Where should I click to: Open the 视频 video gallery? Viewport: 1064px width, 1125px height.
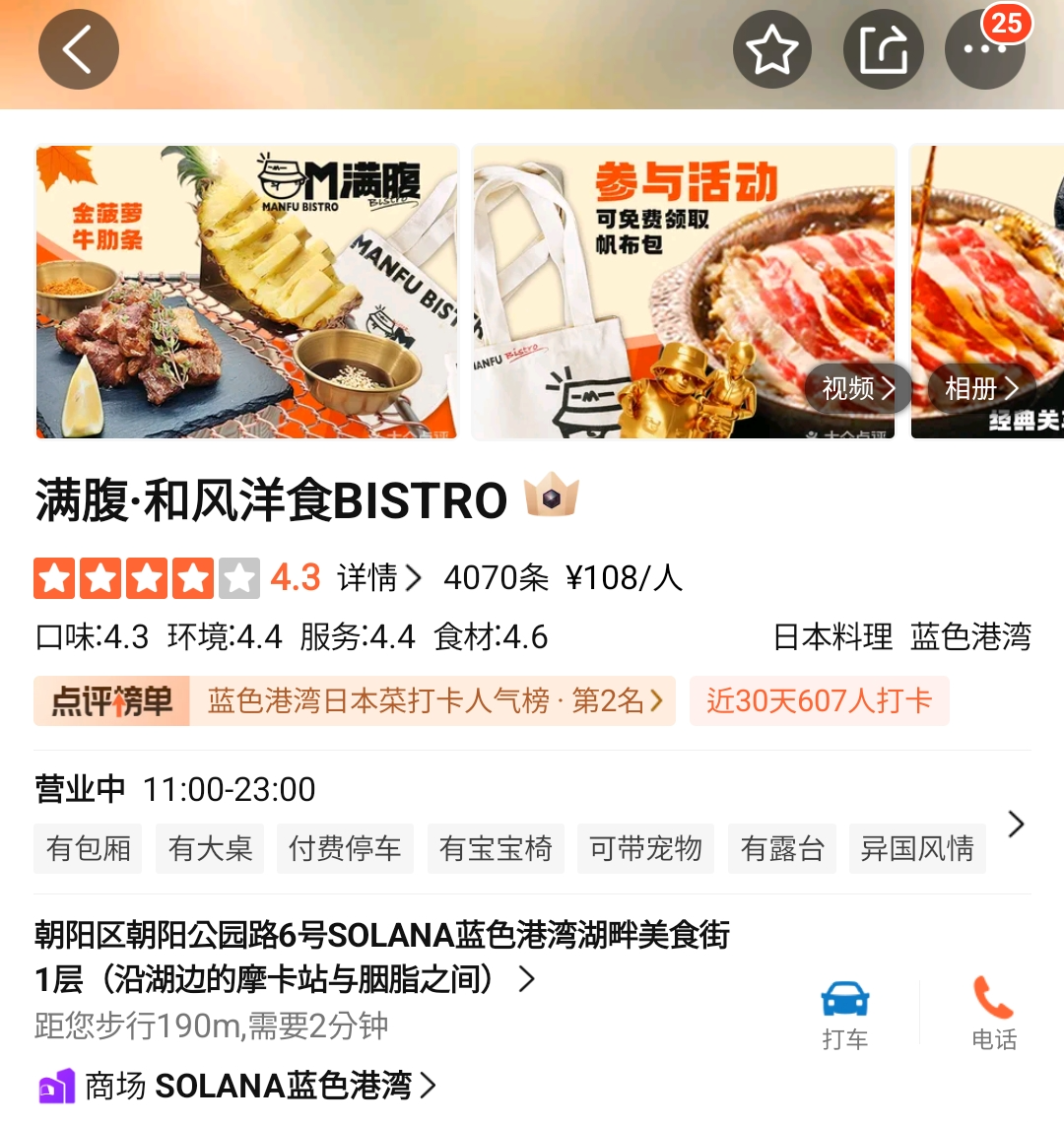(858, 389)
